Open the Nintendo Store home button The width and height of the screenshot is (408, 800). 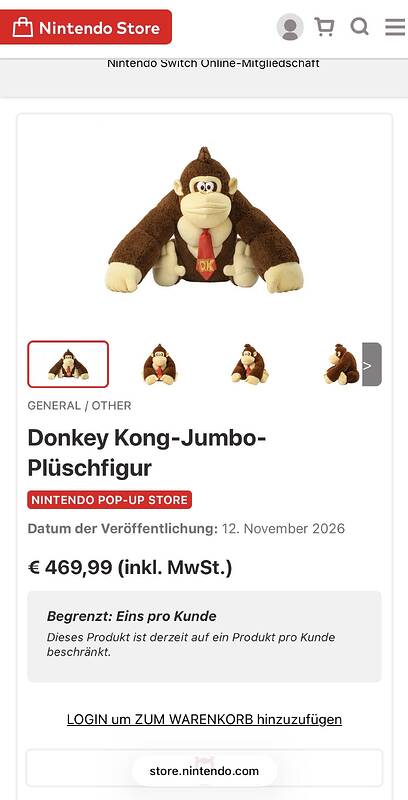[x=86, y=27]
